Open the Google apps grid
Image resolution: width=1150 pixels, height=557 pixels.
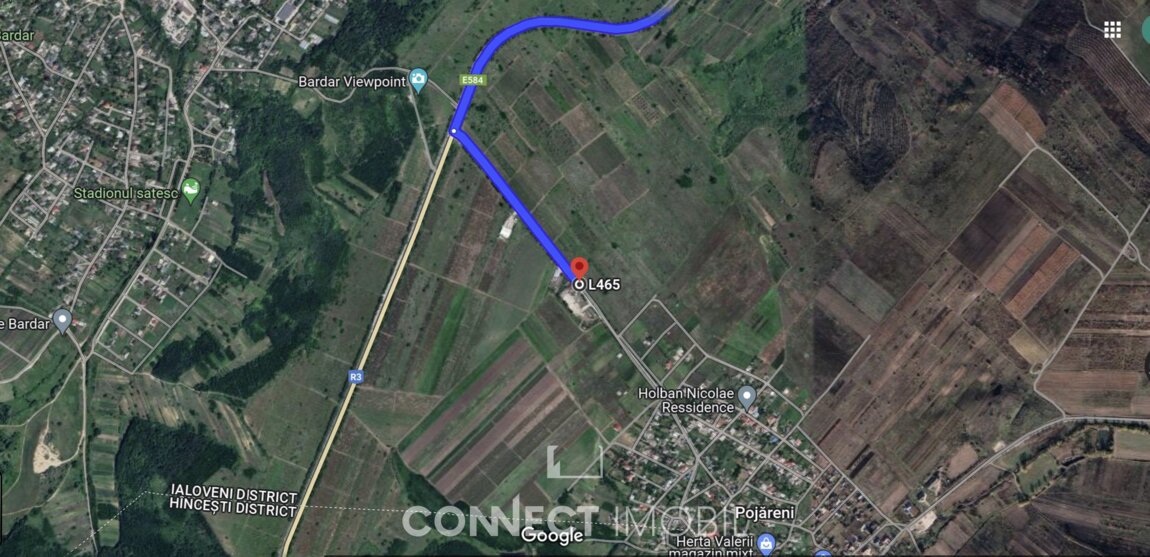click(x=1112, y=30)
